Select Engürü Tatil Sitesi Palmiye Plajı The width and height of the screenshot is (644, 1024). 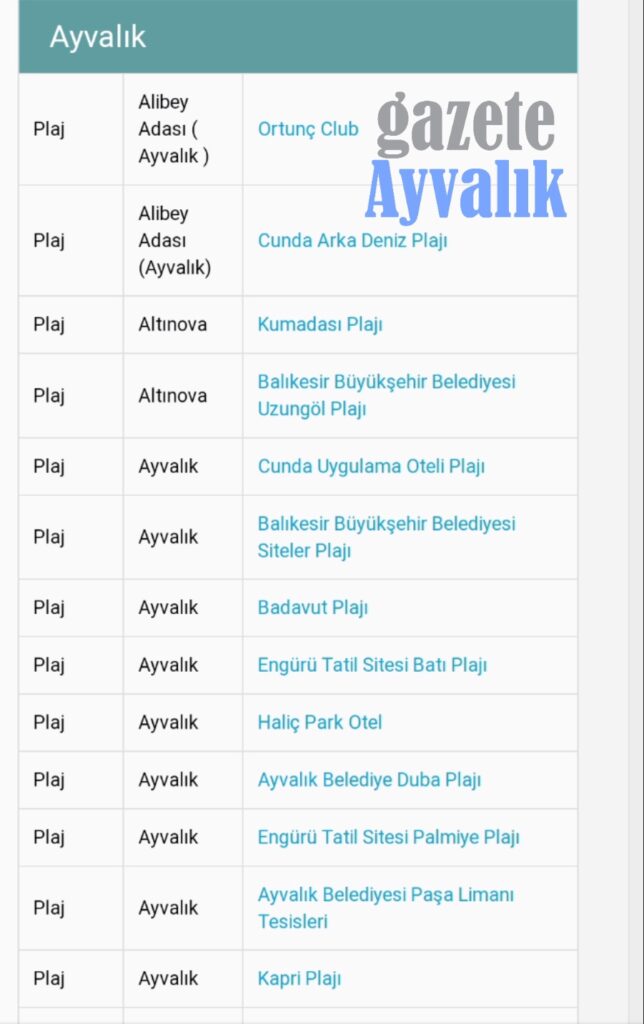pyautogui.click(x=388, y=837)
